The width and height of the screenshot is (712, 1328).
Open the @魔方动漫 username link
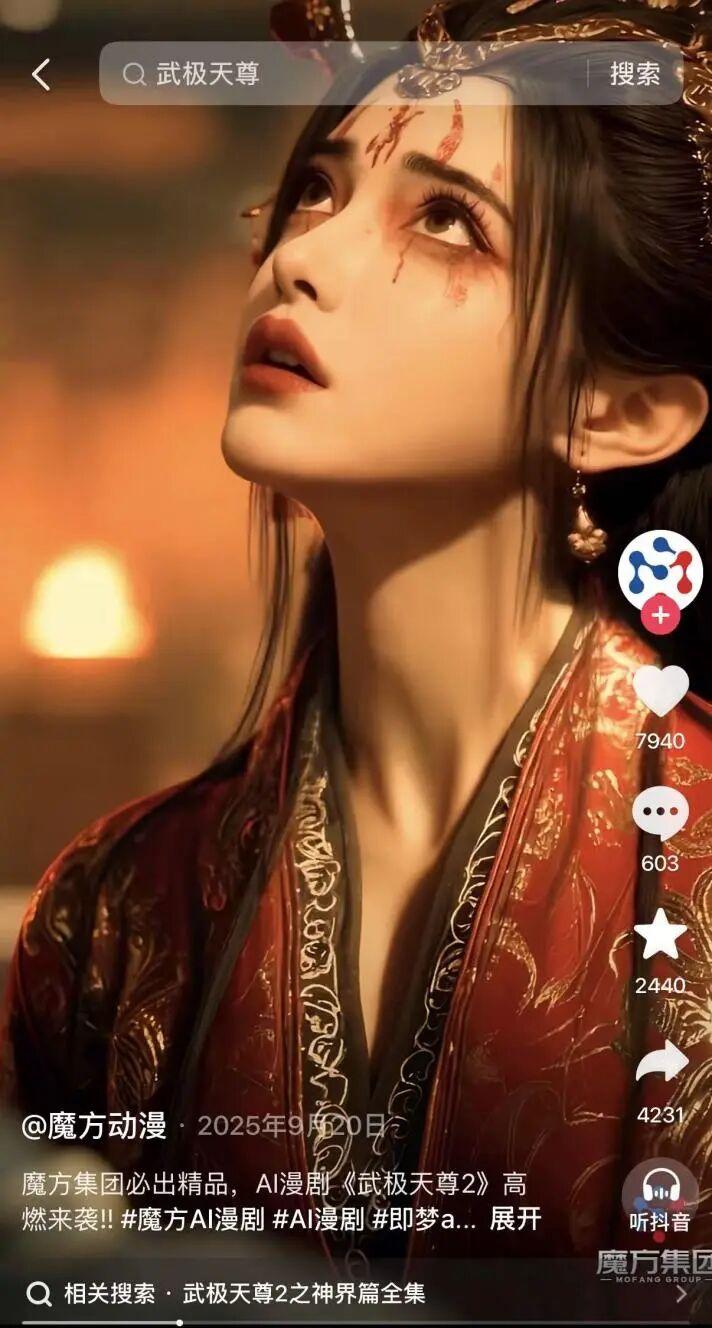[95, 1126]
